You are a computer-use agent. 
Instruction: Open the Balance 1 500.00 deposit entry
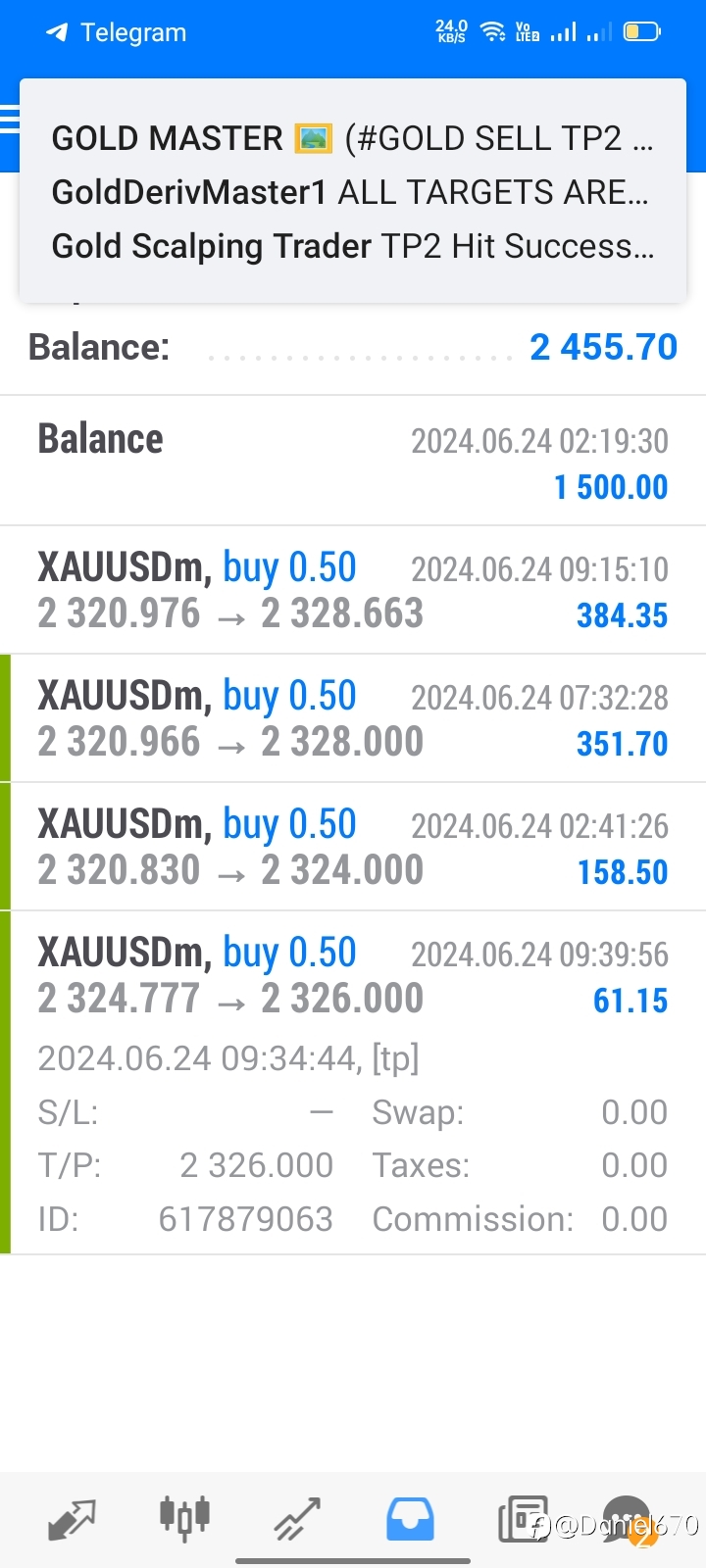pos(353,461)
